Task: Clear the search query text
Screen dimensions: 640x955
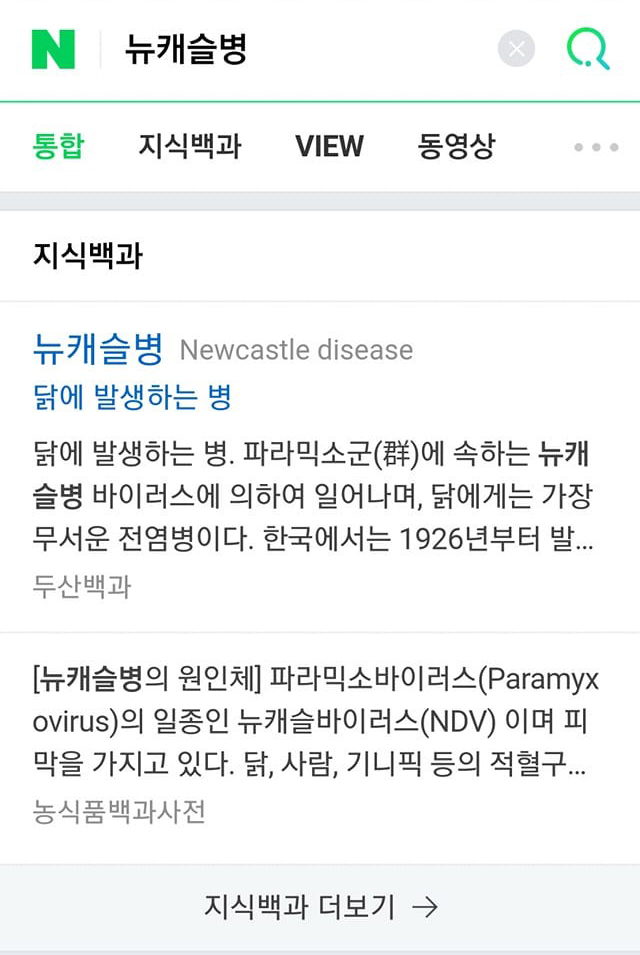Action: [516, 49]
